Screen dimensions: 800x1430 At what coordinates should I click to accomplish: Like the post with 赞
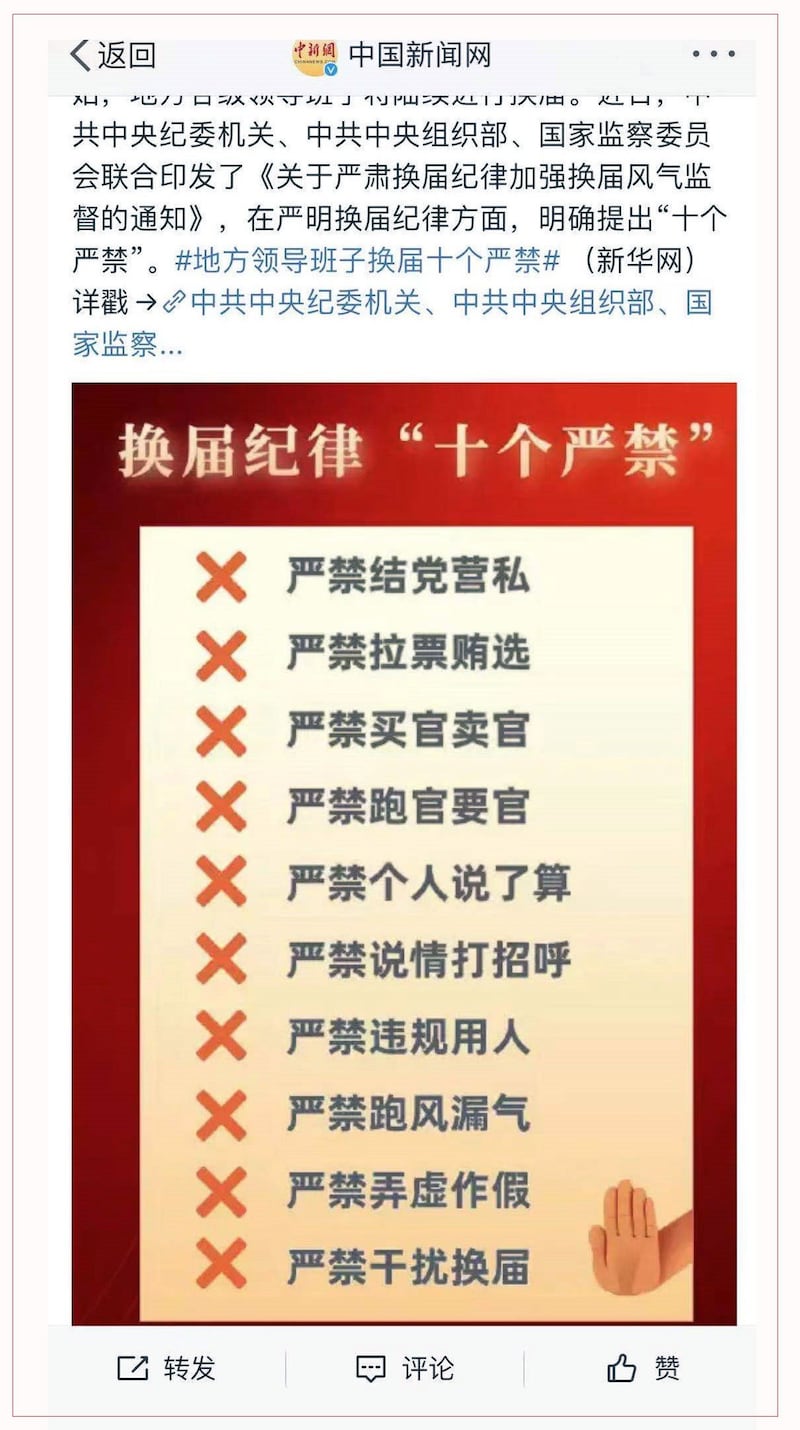(644, 1368)
